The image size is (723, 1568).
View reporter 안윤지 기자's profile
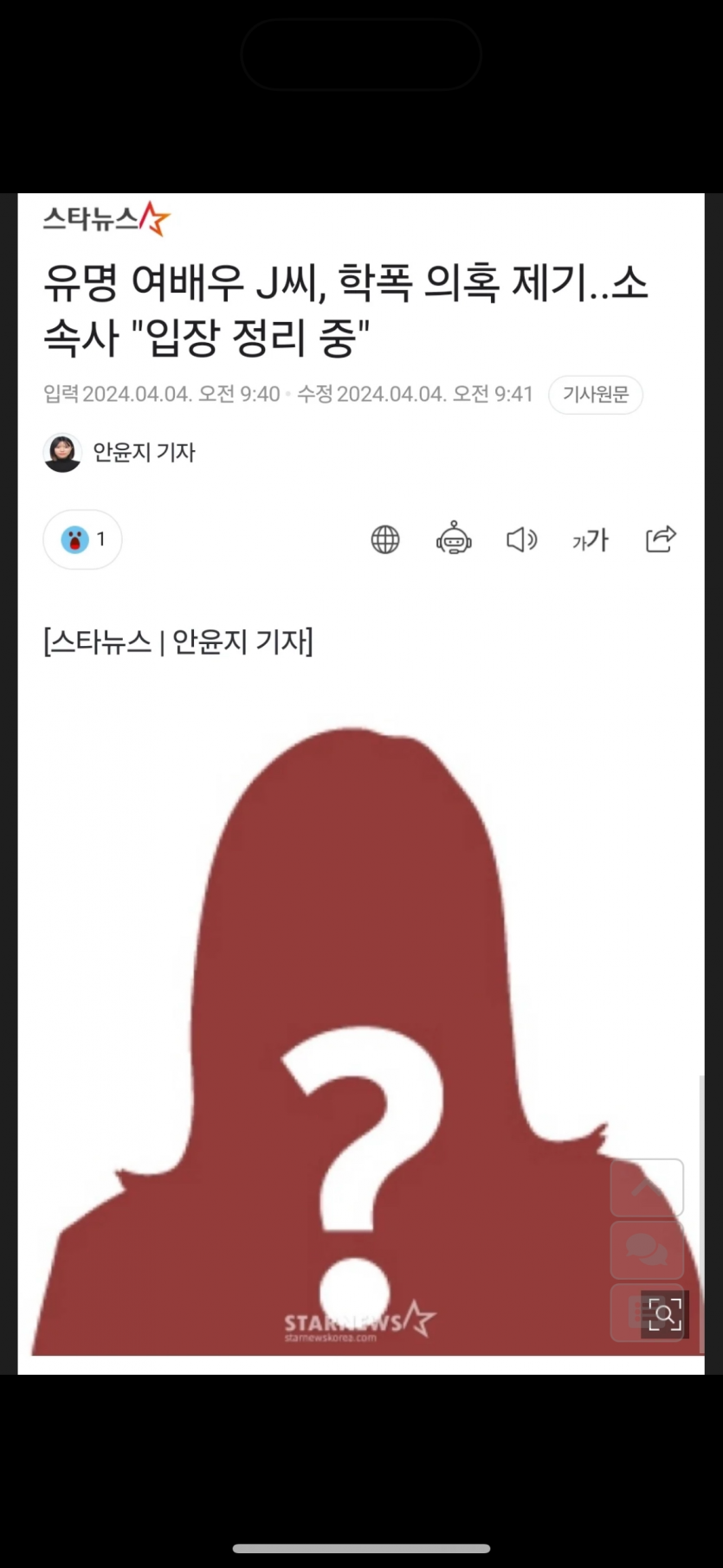tap(121, 452)
